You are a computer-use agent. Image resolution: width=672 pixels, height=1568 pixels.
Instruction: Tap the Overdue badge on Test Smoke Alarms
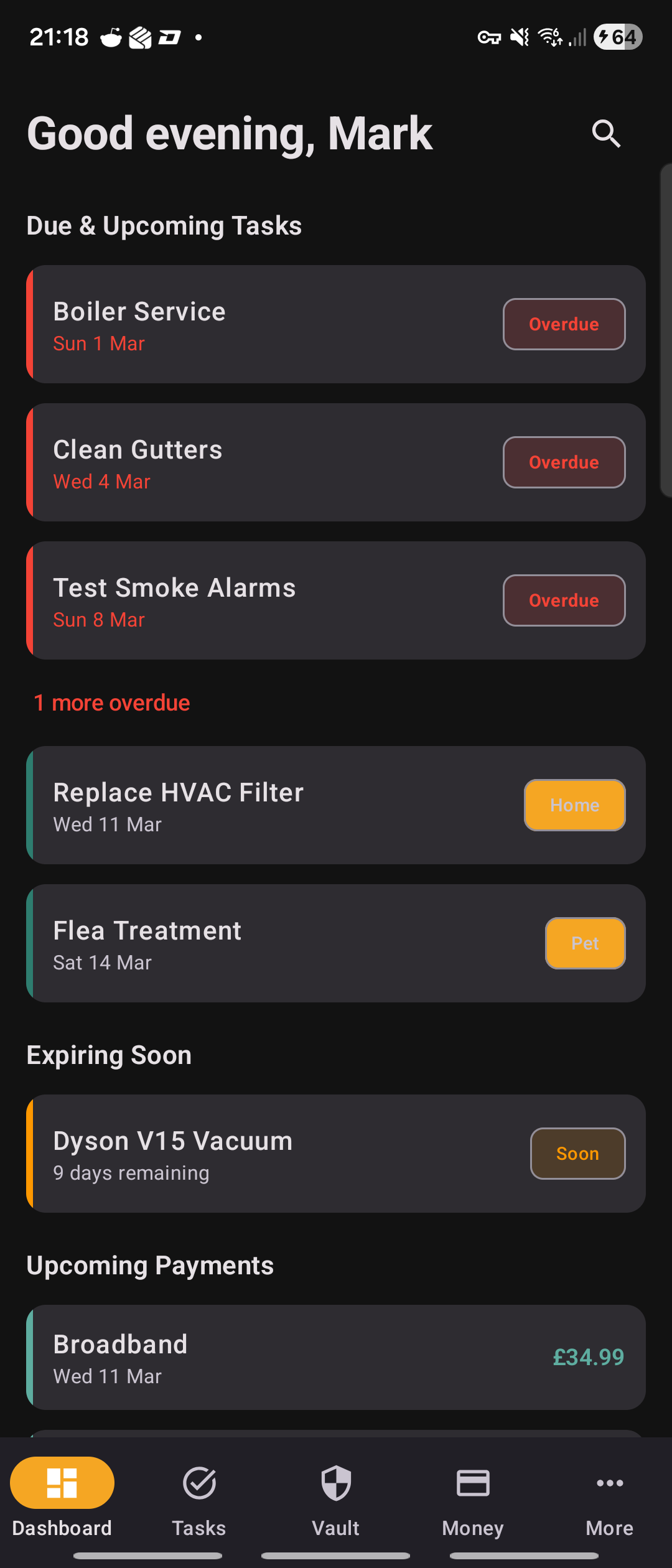[x=563, y=600]
